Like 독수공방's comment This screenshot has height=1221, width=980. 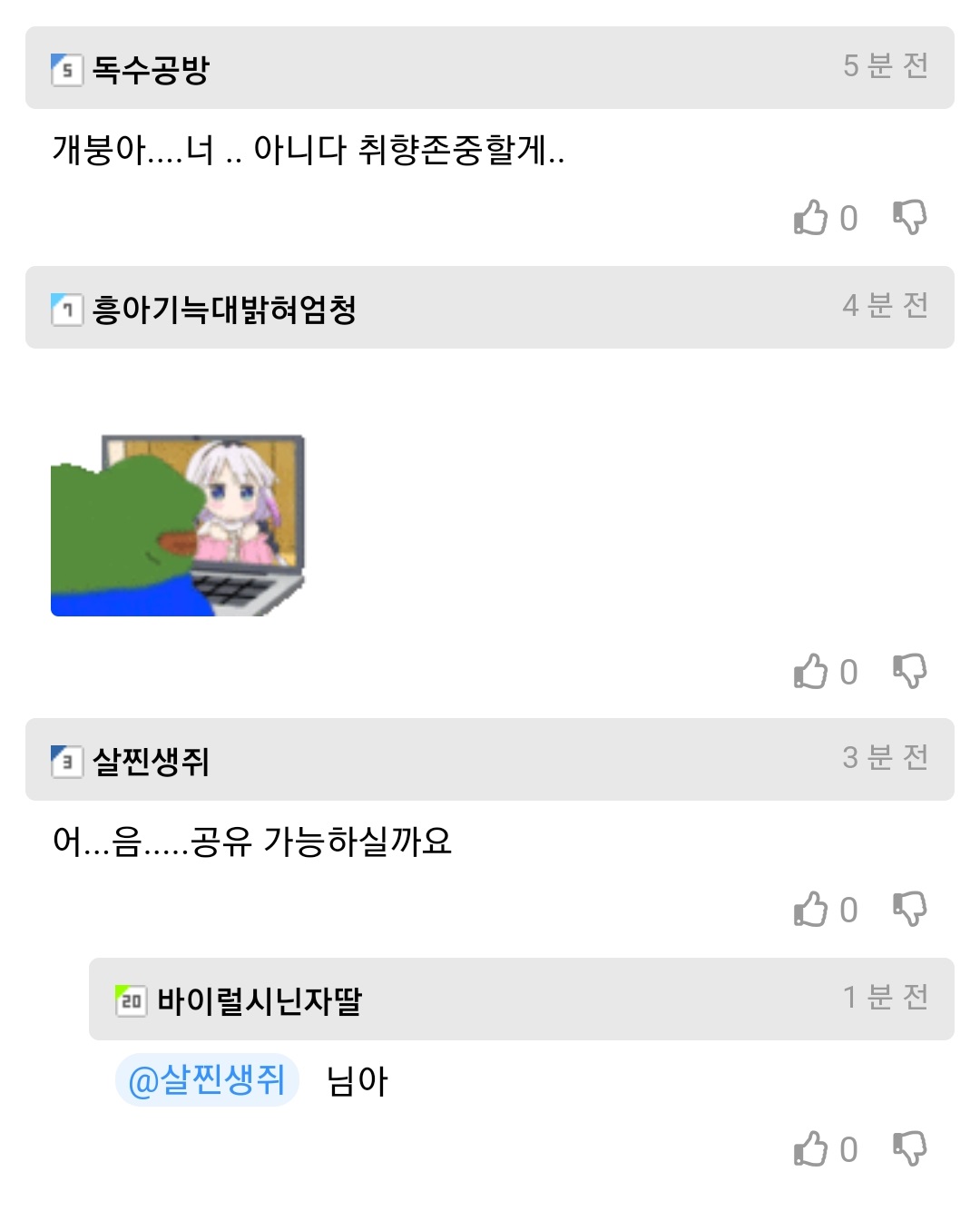(x=811, y=218)
